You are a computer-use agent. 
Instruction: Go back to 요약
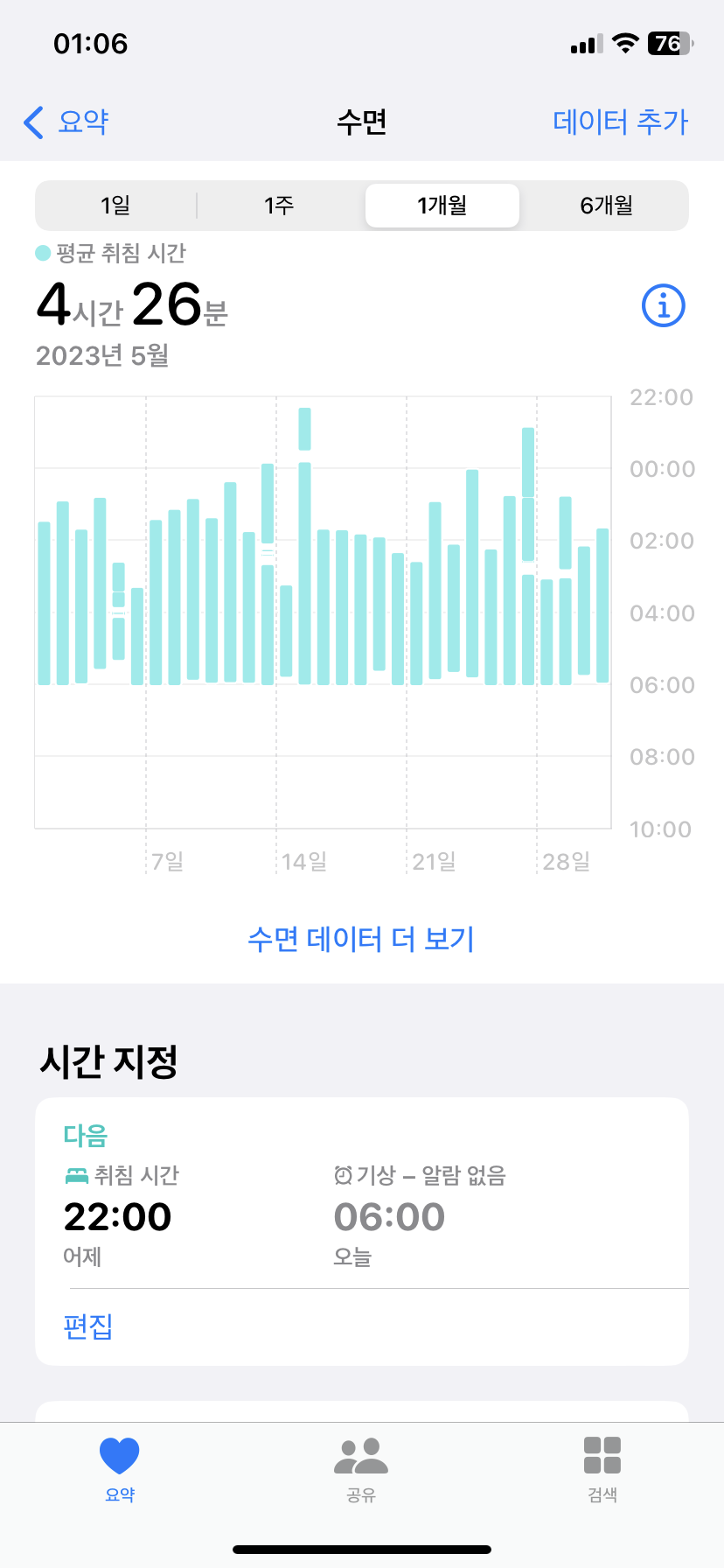(66, 122)
